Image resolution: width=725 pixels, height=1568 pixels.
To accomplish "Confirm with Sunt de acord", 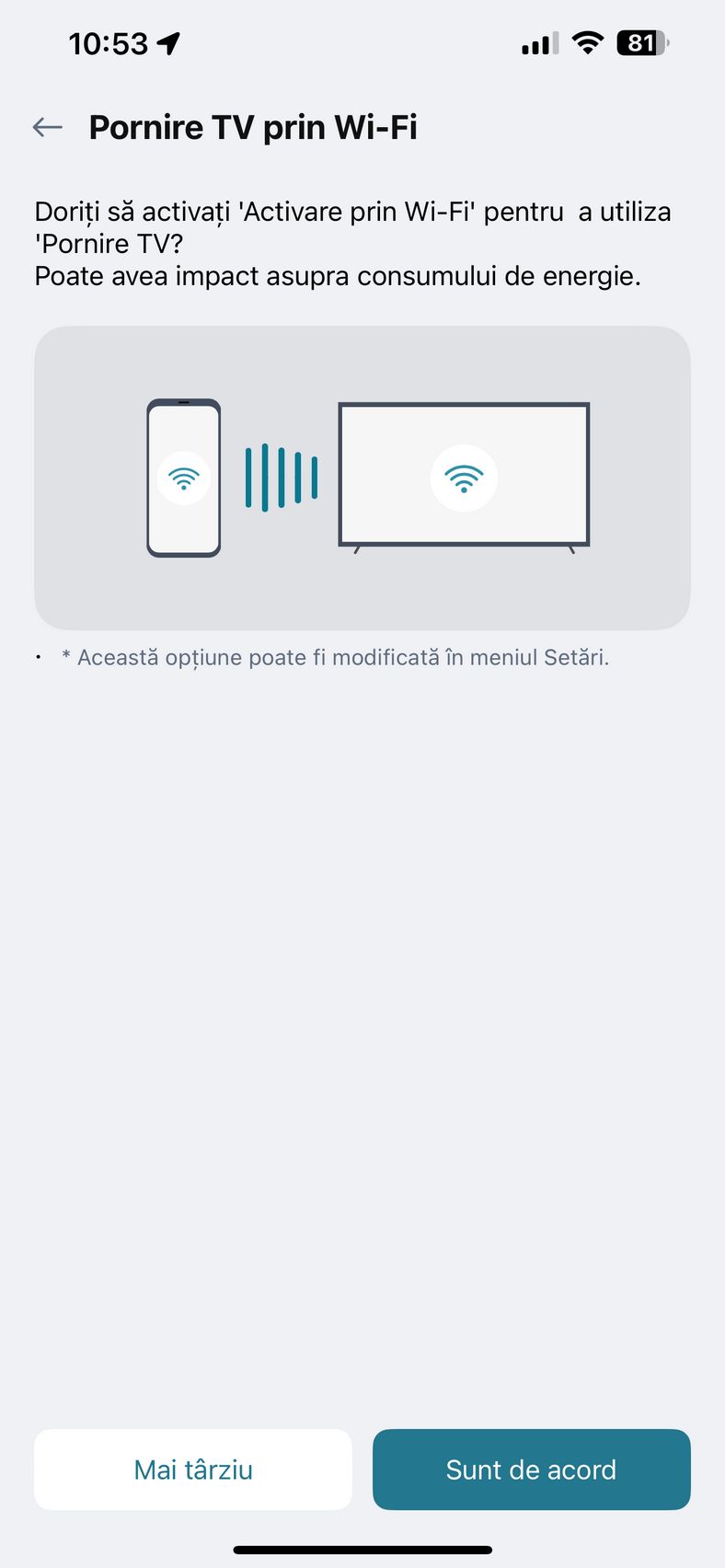I will pos(532,1470).
